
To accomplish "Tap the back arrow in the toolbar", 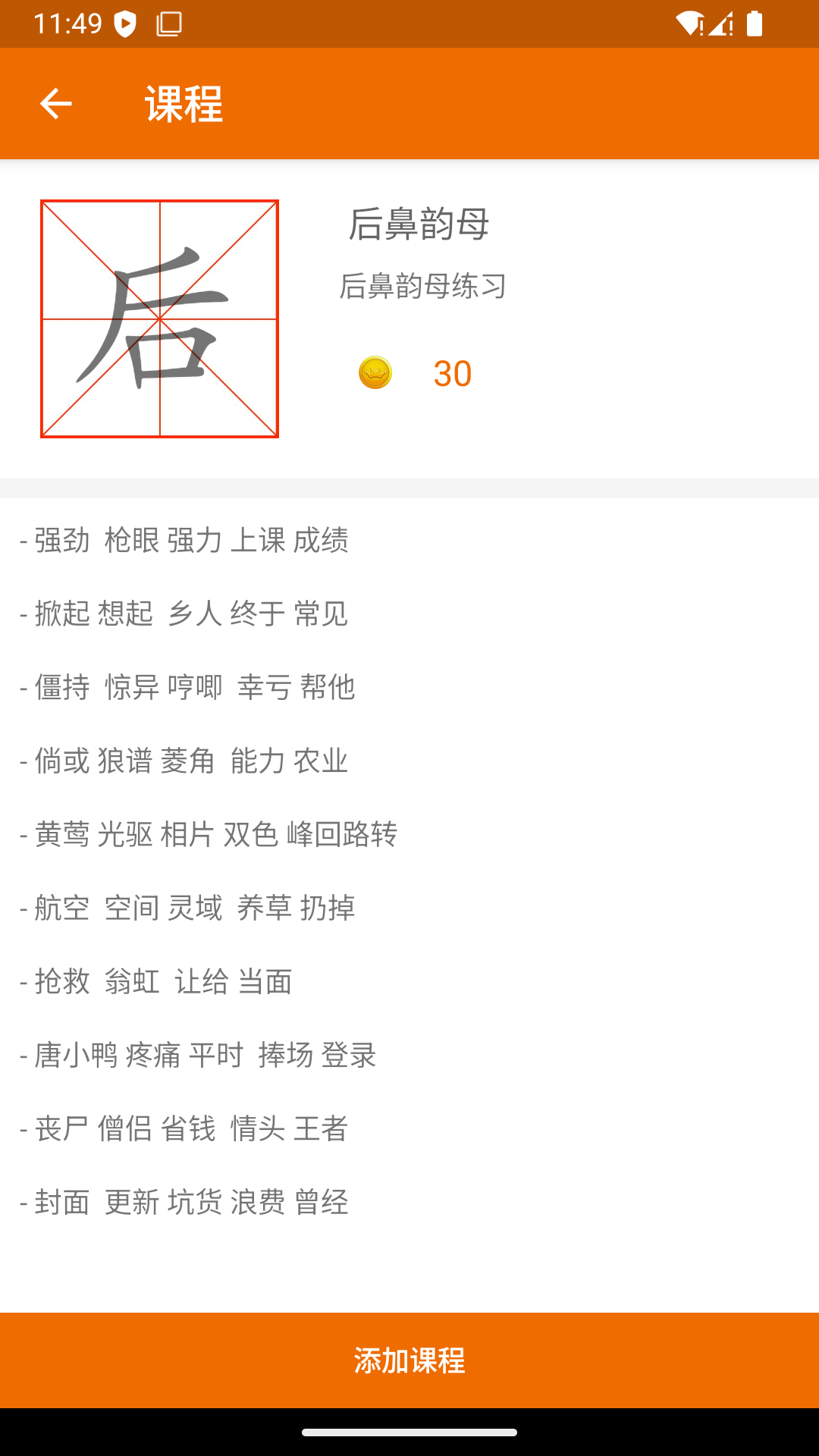I will click(x=55, y=103).
